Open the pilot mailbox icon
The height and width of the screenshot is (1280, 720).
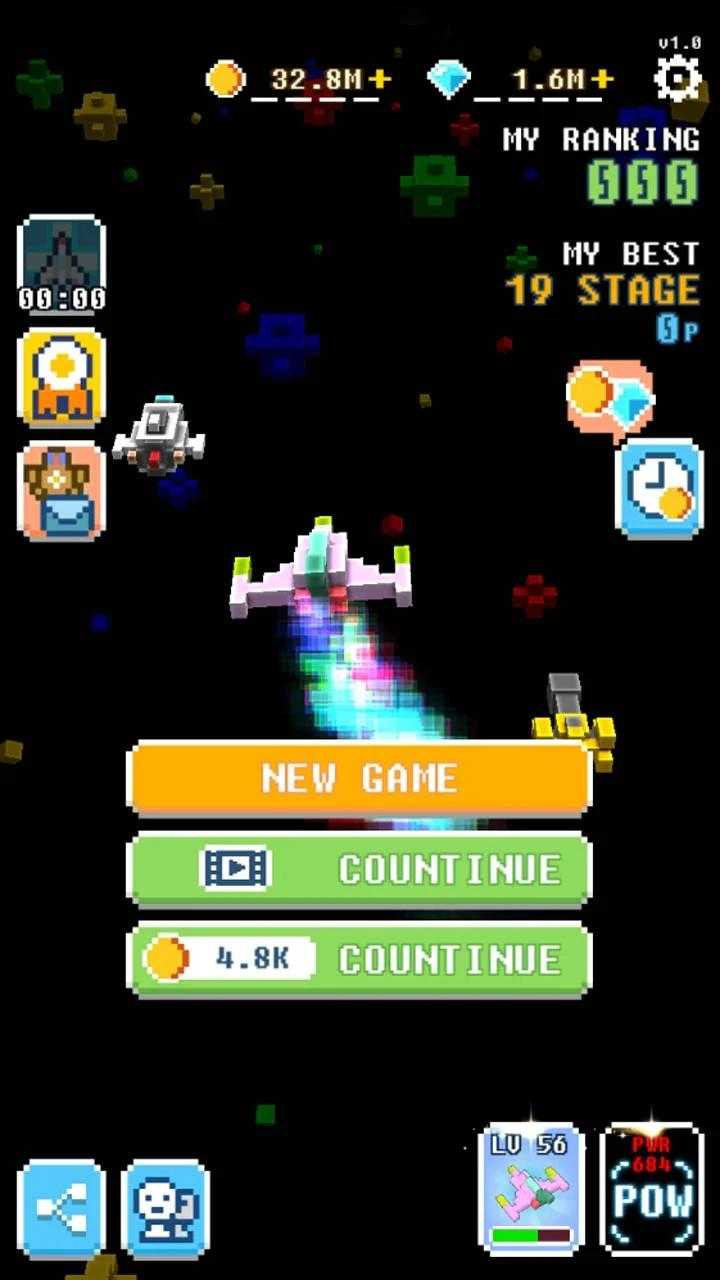(61, 490)
